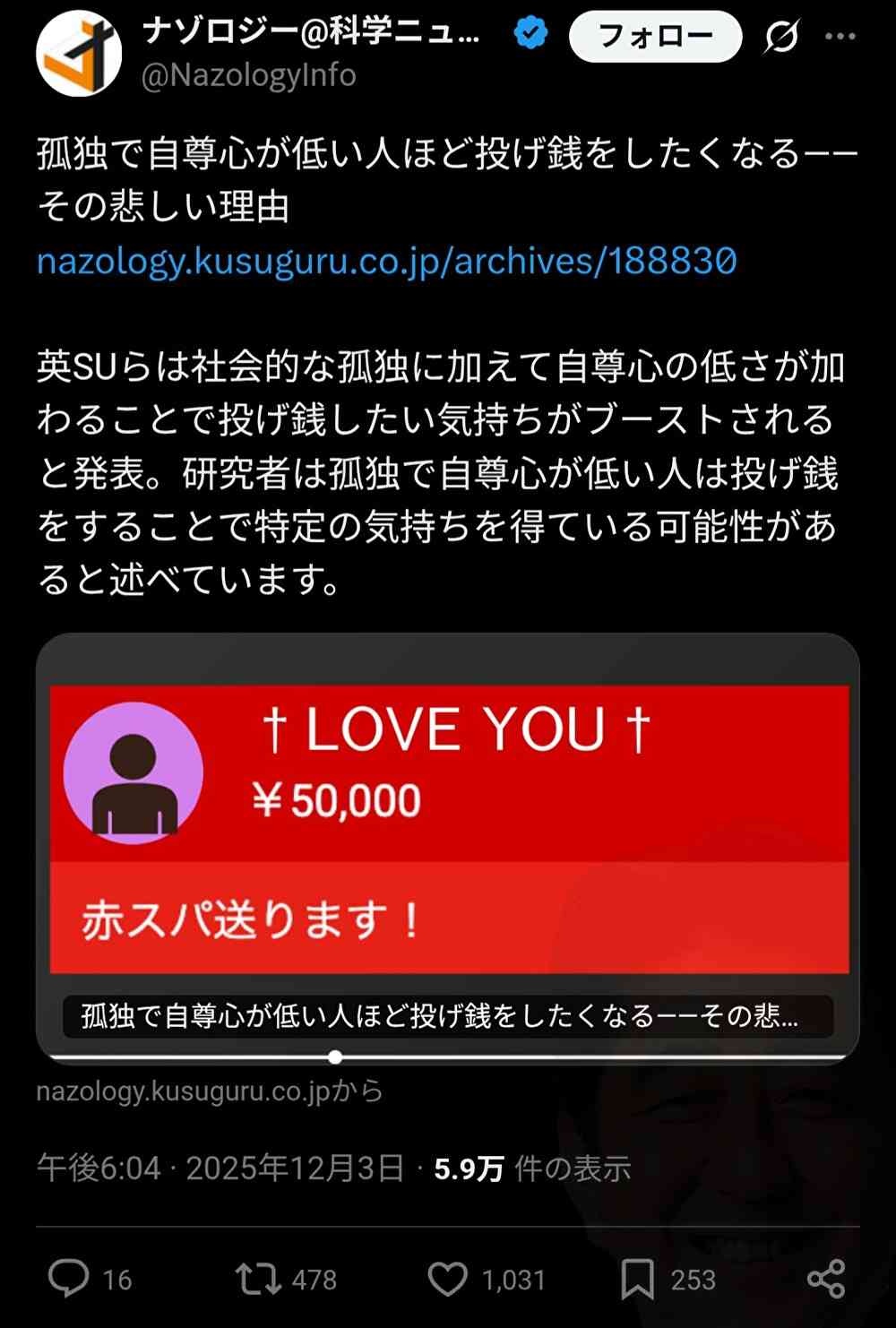896x1328 pixels.
Task: Repost this ナゾロジー post
Action: click(258, 1279)
